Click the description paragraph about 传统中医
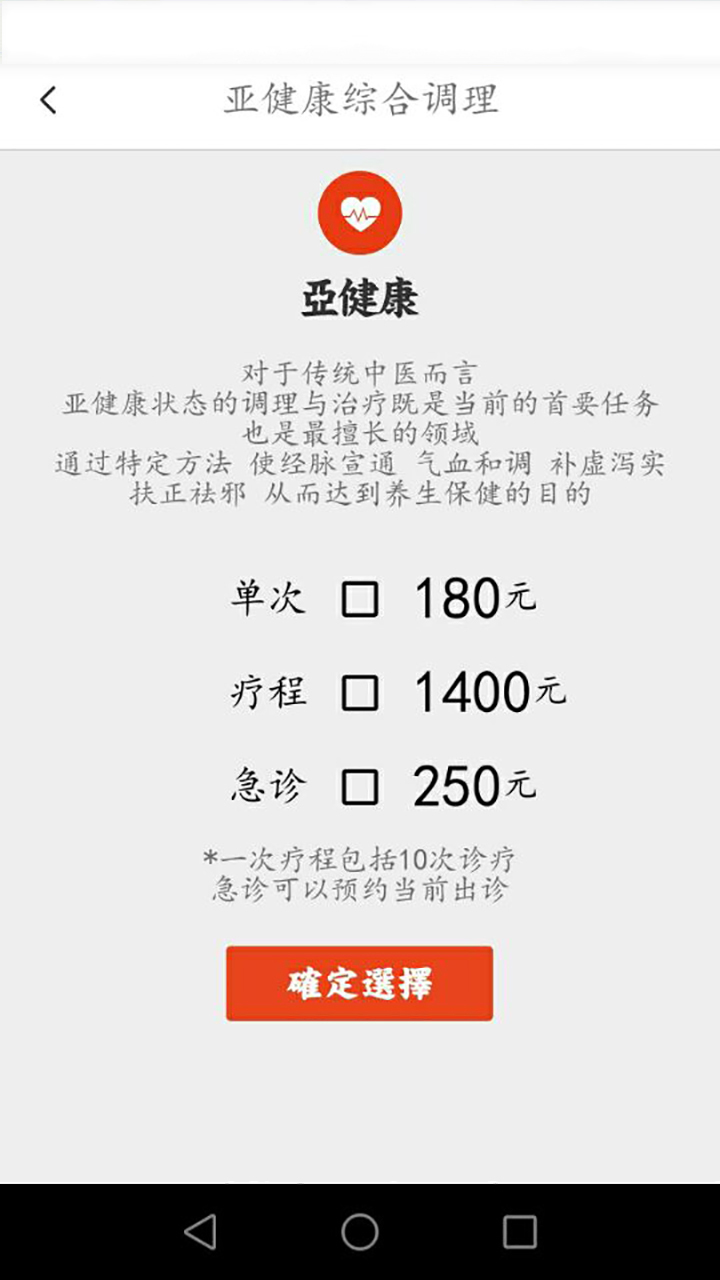720x1280 pixels. [360, 435]
